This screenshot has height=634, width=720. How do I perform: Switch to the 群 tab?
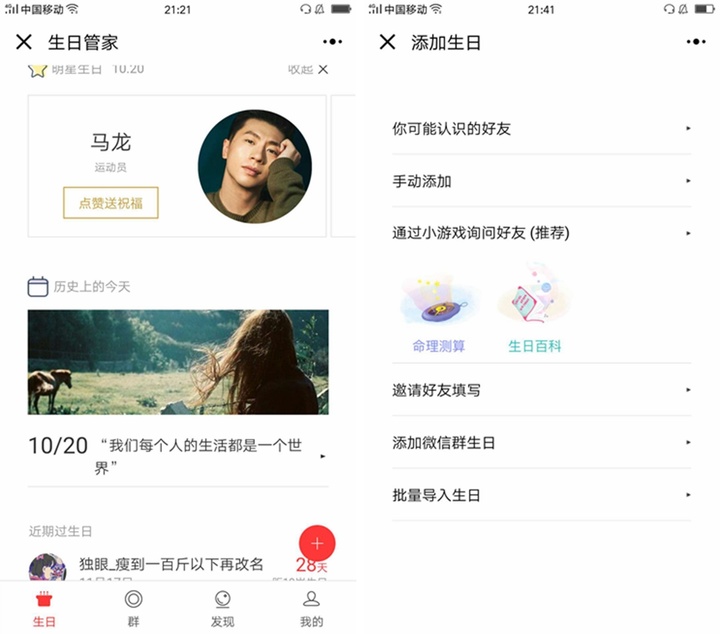click(x=133, y=608)
